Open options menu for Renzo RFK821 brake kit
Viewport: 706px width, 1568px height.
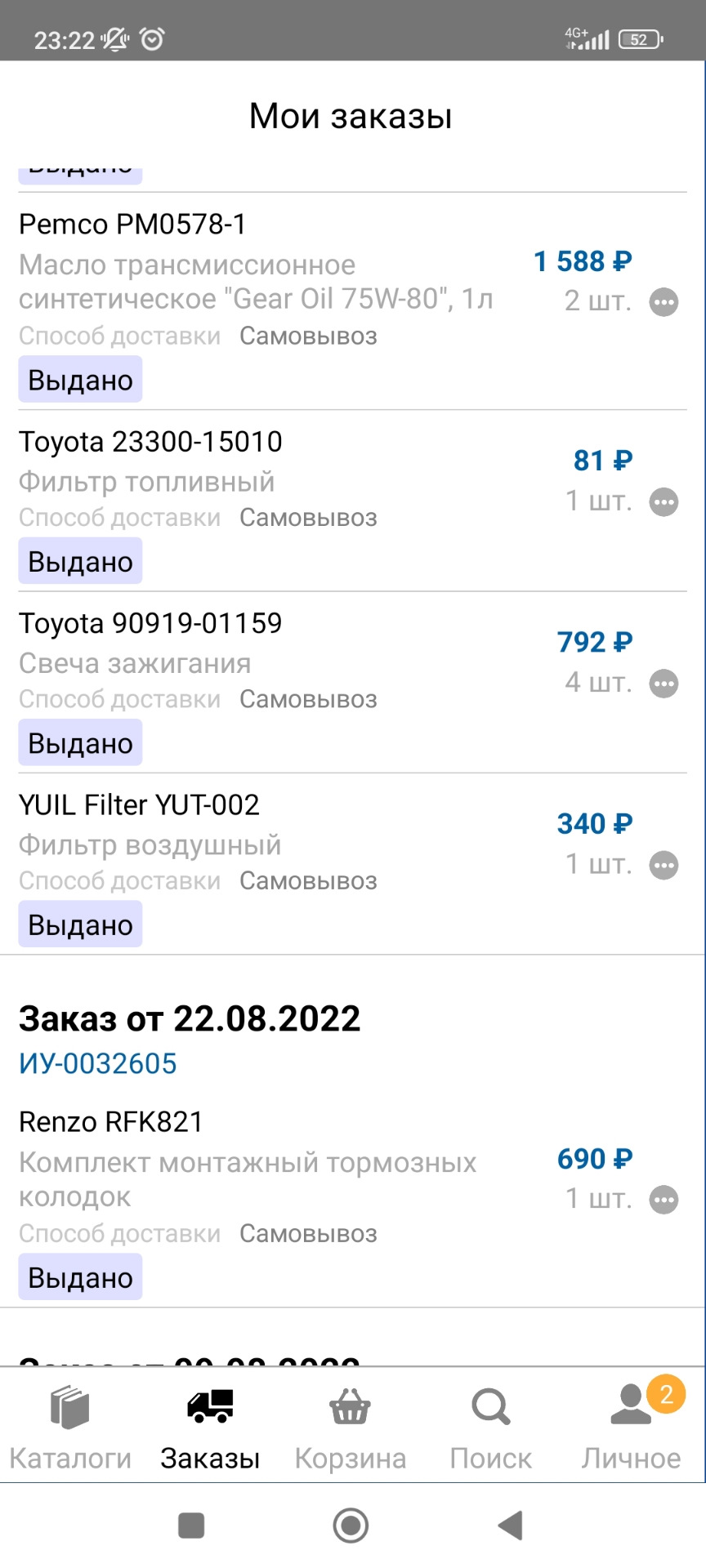pyautogui.click(x=664, y=1200)
